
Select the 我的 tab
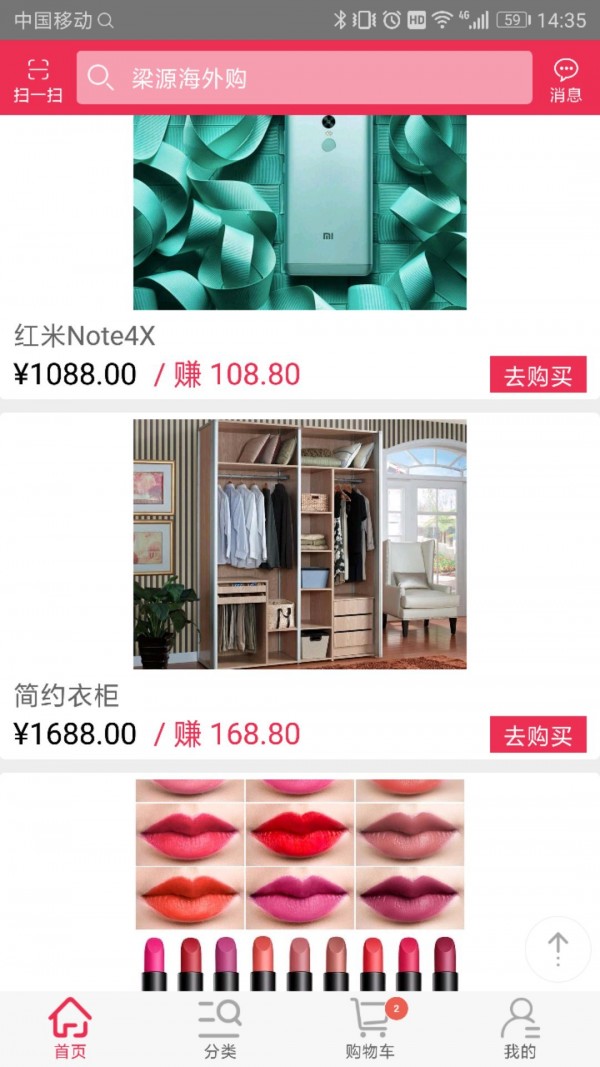[x=520, y=1028]
